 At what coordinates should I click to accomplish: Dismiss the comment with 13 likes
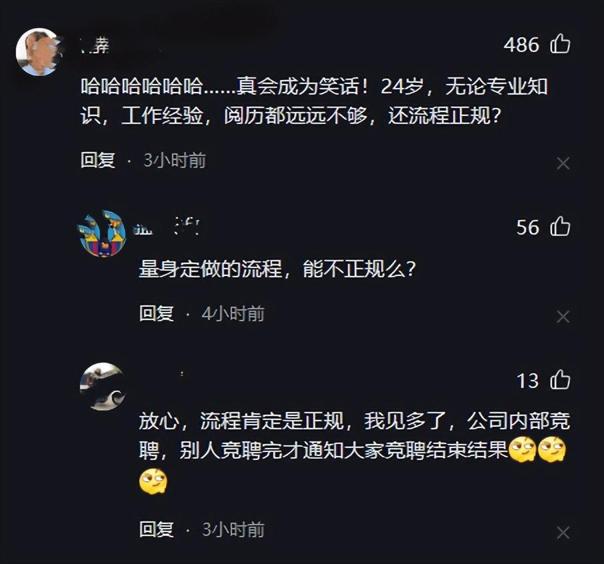click(563, 532)
